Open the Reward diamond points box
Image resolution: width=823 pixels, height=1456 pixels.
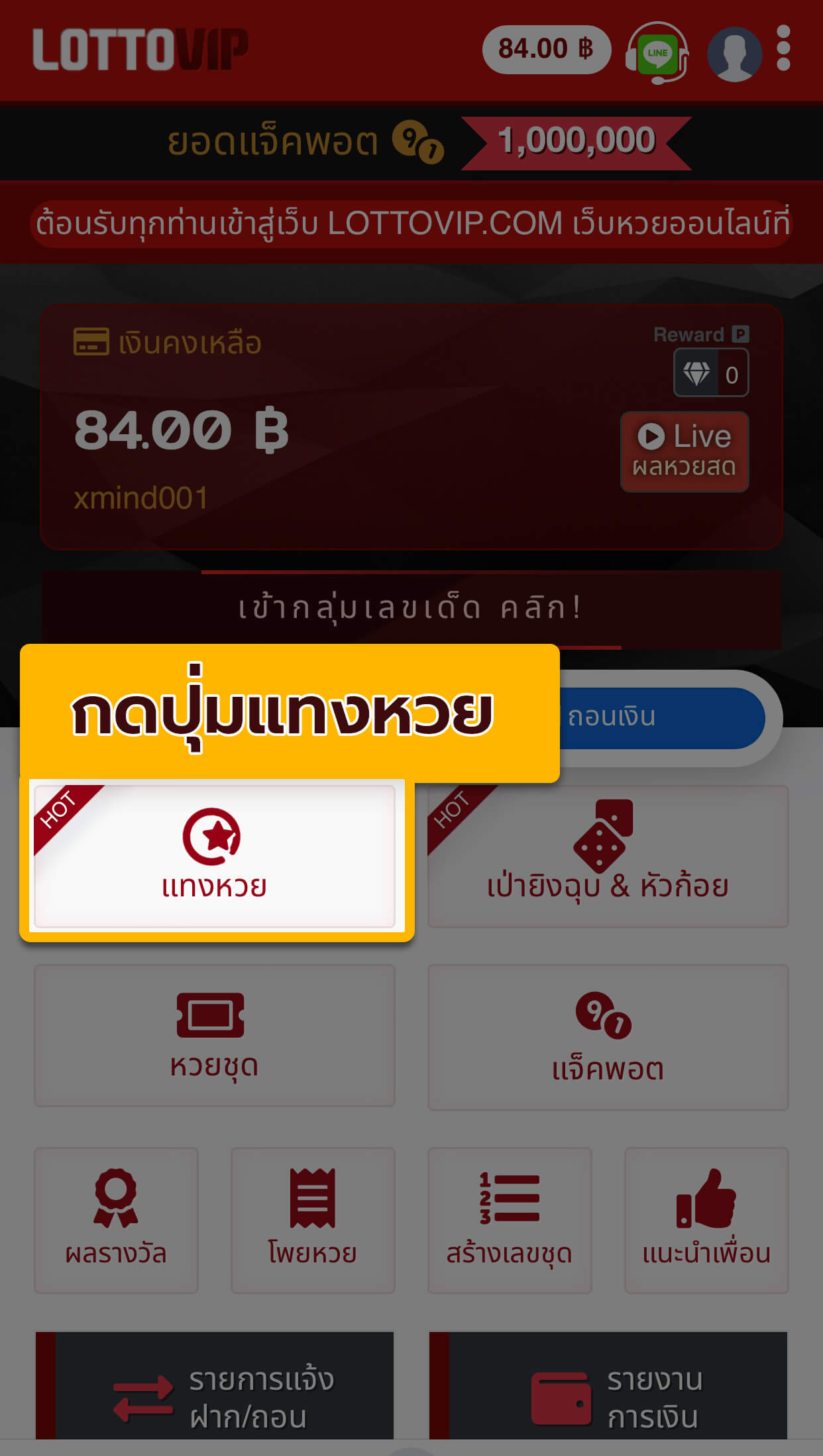[711, 373]
